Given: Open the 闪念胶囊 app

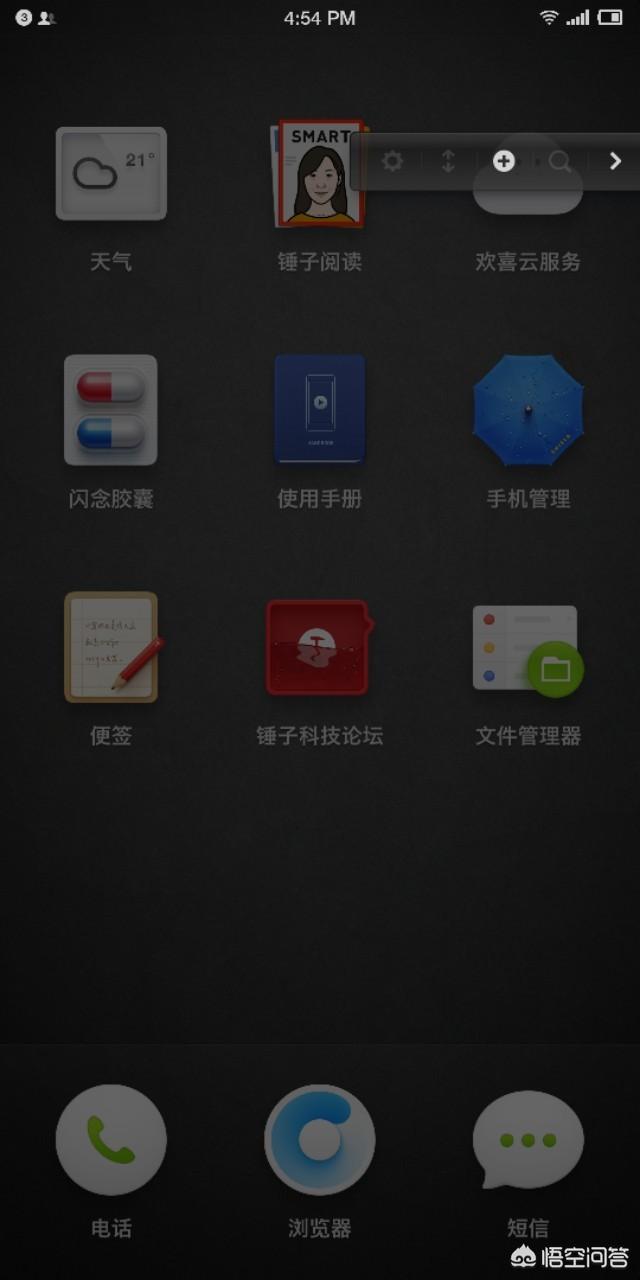Looking at the screenshot, I should click(x=111, y=410).
